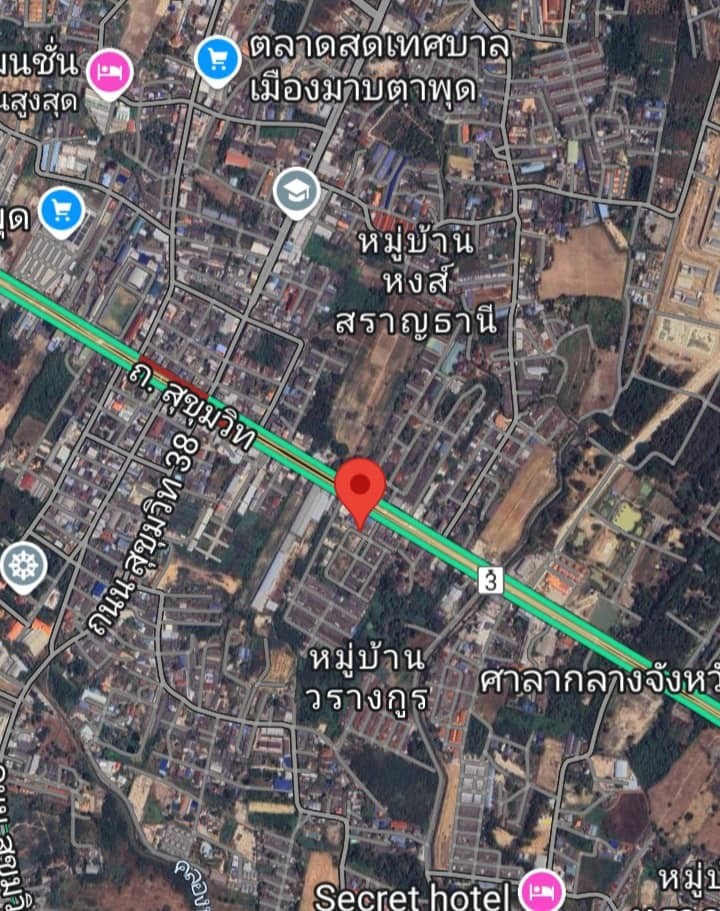
Task: Select the Buddhist temple wheel marker
Action: [x=22, y=566]
